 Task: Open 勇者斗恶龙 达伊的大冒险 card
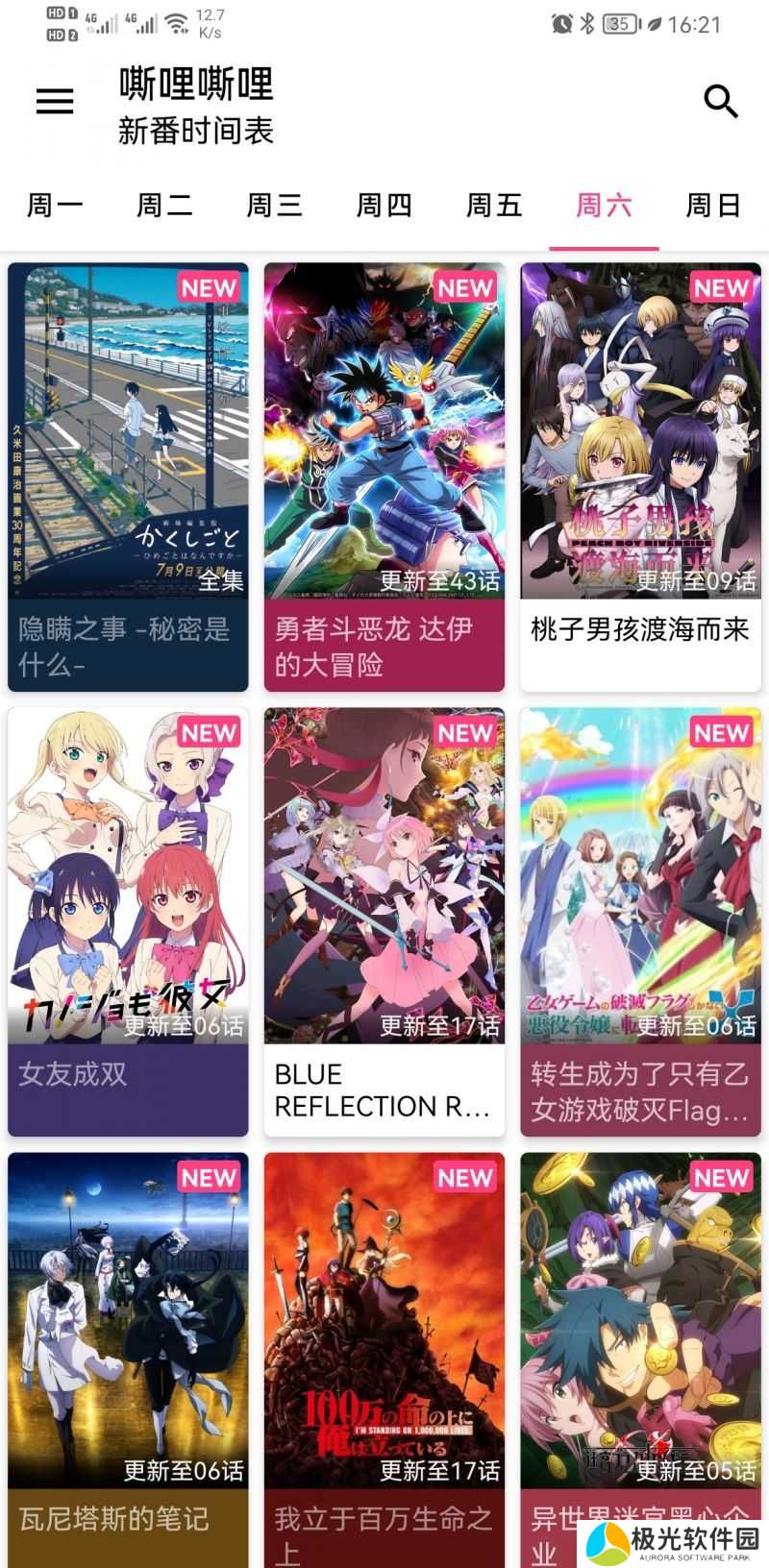point(384,477)
